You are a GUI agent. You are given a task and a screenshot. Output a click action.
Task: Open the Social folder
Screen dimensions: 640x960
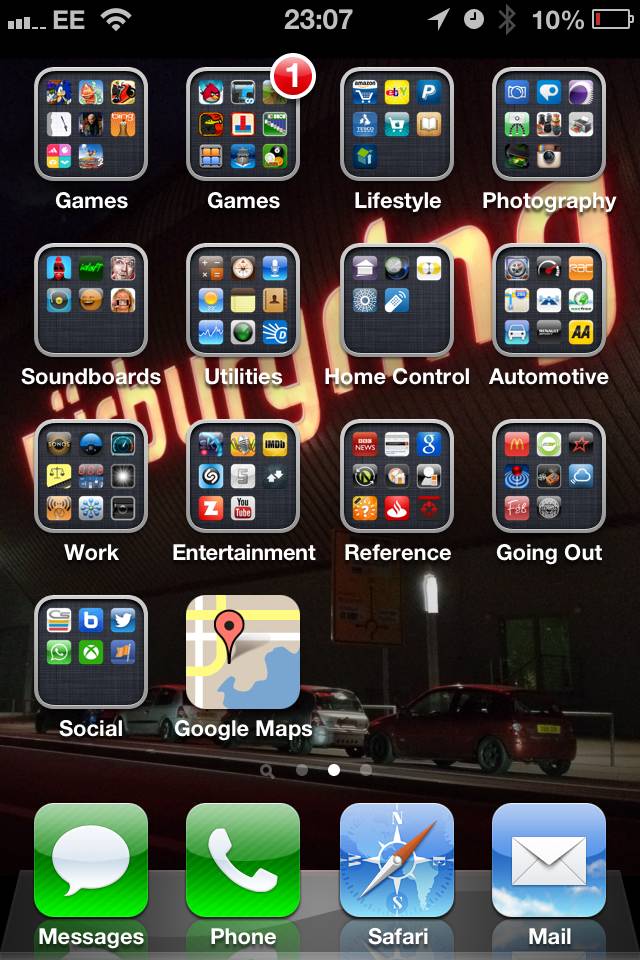point(91,653)
